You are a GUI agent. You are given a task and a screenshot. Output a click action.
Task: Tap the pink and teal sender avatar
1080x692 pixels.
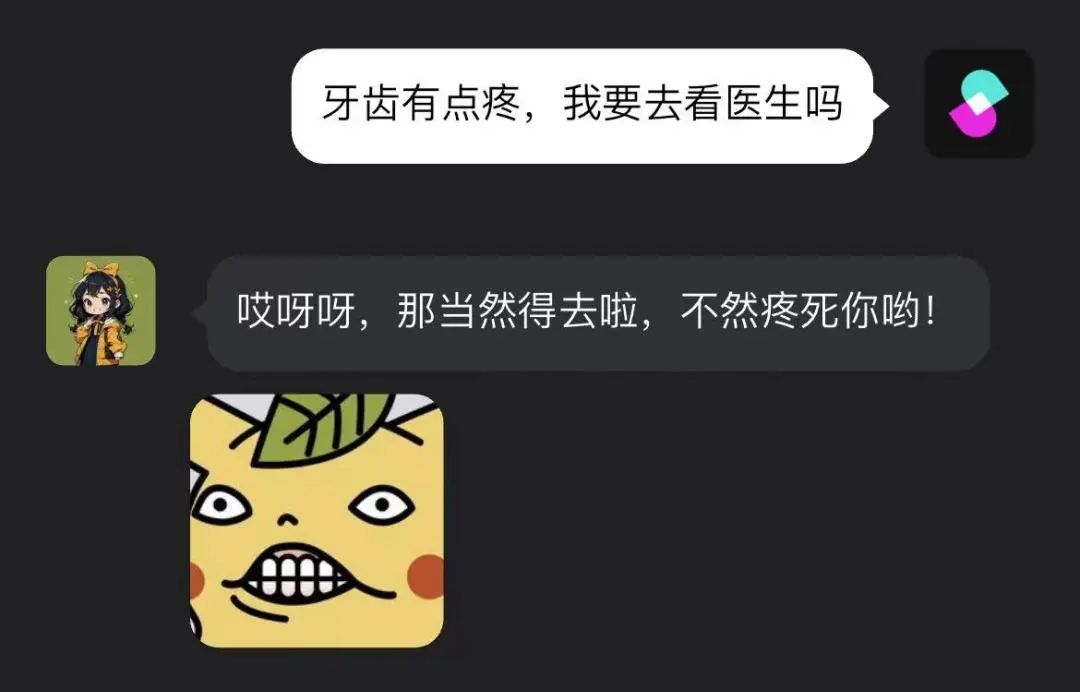(978, 104)
